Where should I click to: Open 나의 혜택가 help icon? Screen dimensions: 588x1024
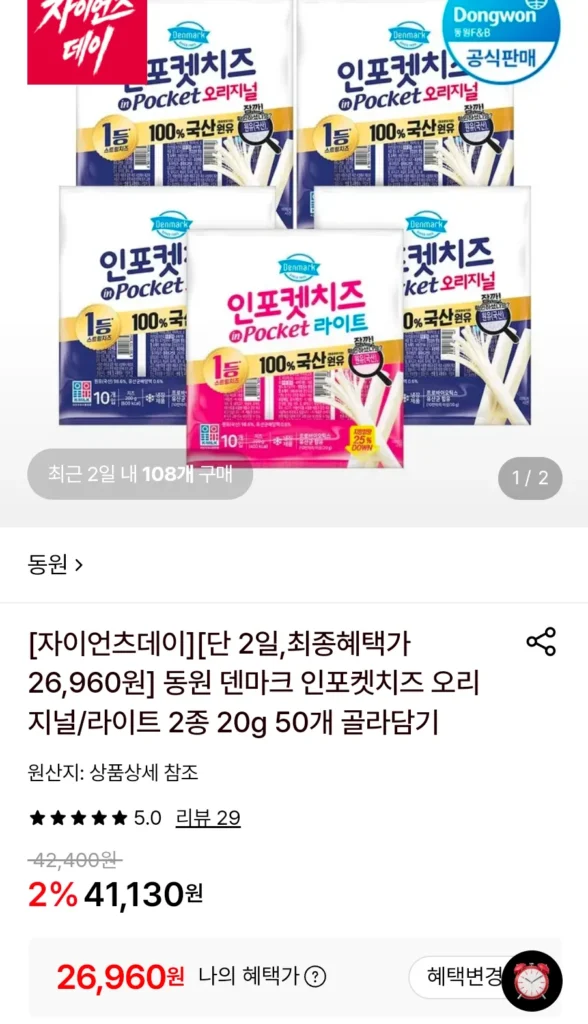316,977
